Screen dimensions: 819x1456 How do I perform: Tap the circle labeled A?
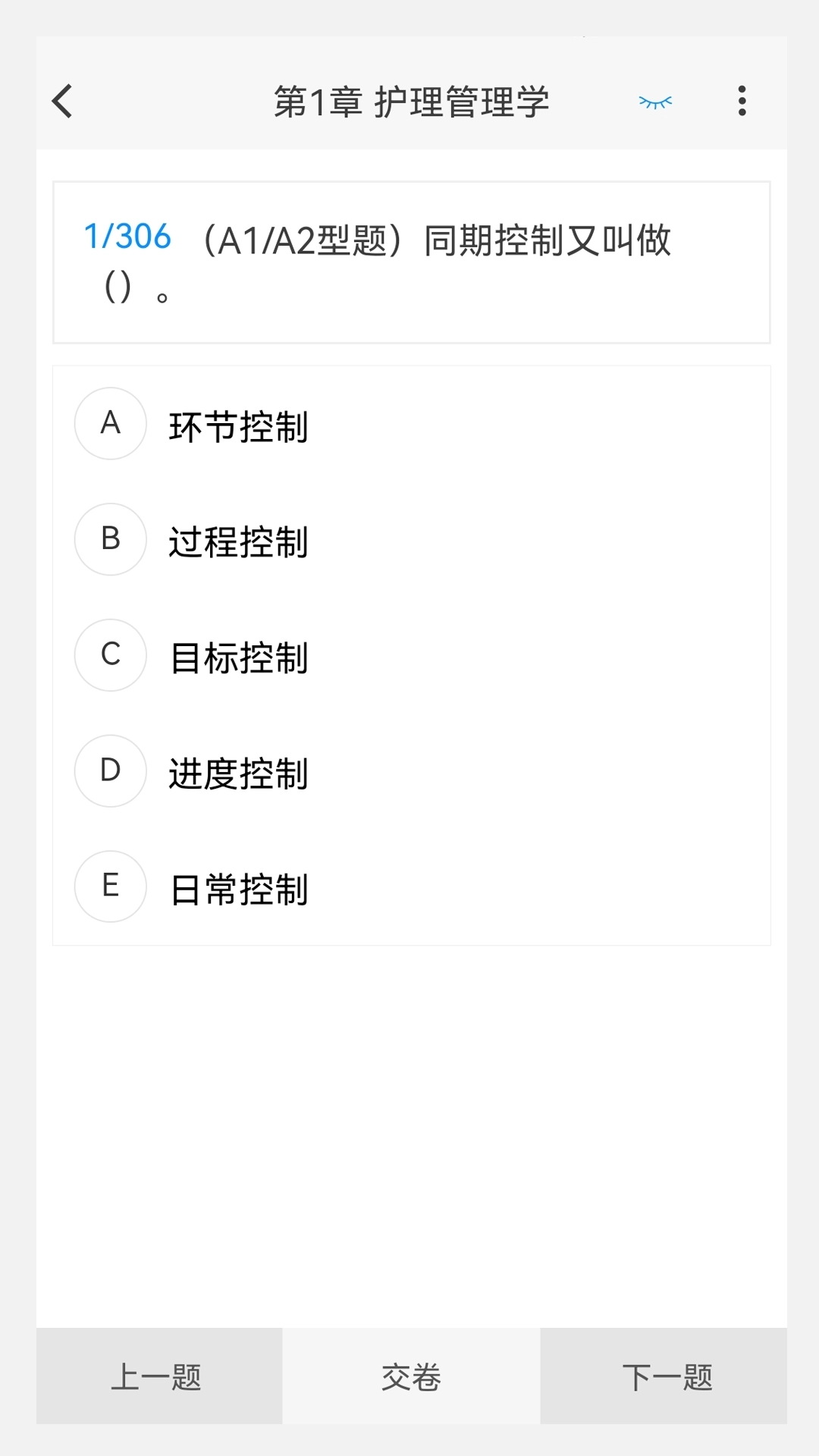(110, 424)
